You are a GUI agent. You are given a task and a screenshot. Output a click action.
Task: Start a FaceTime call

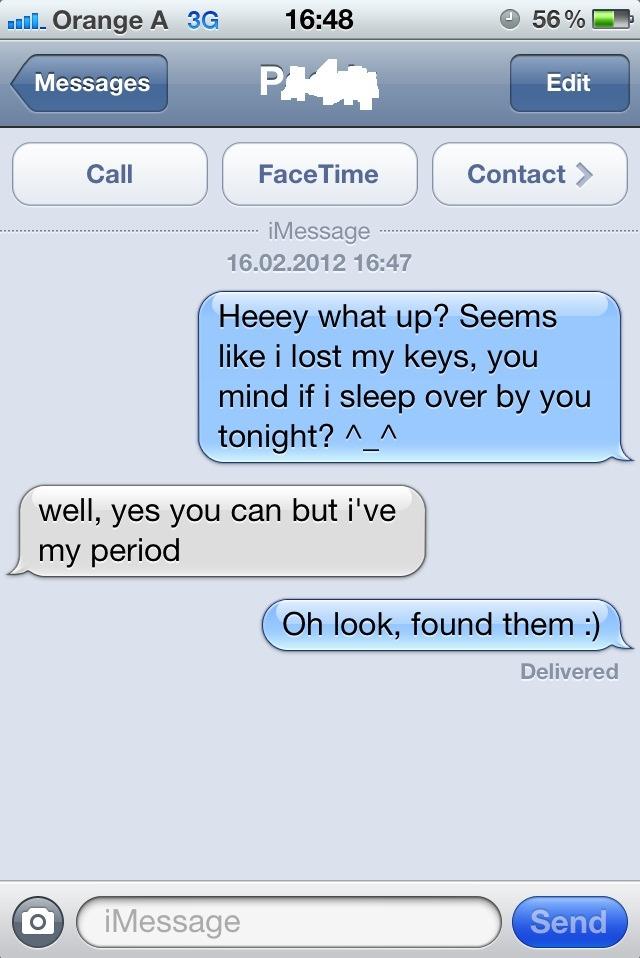(319, 174)
